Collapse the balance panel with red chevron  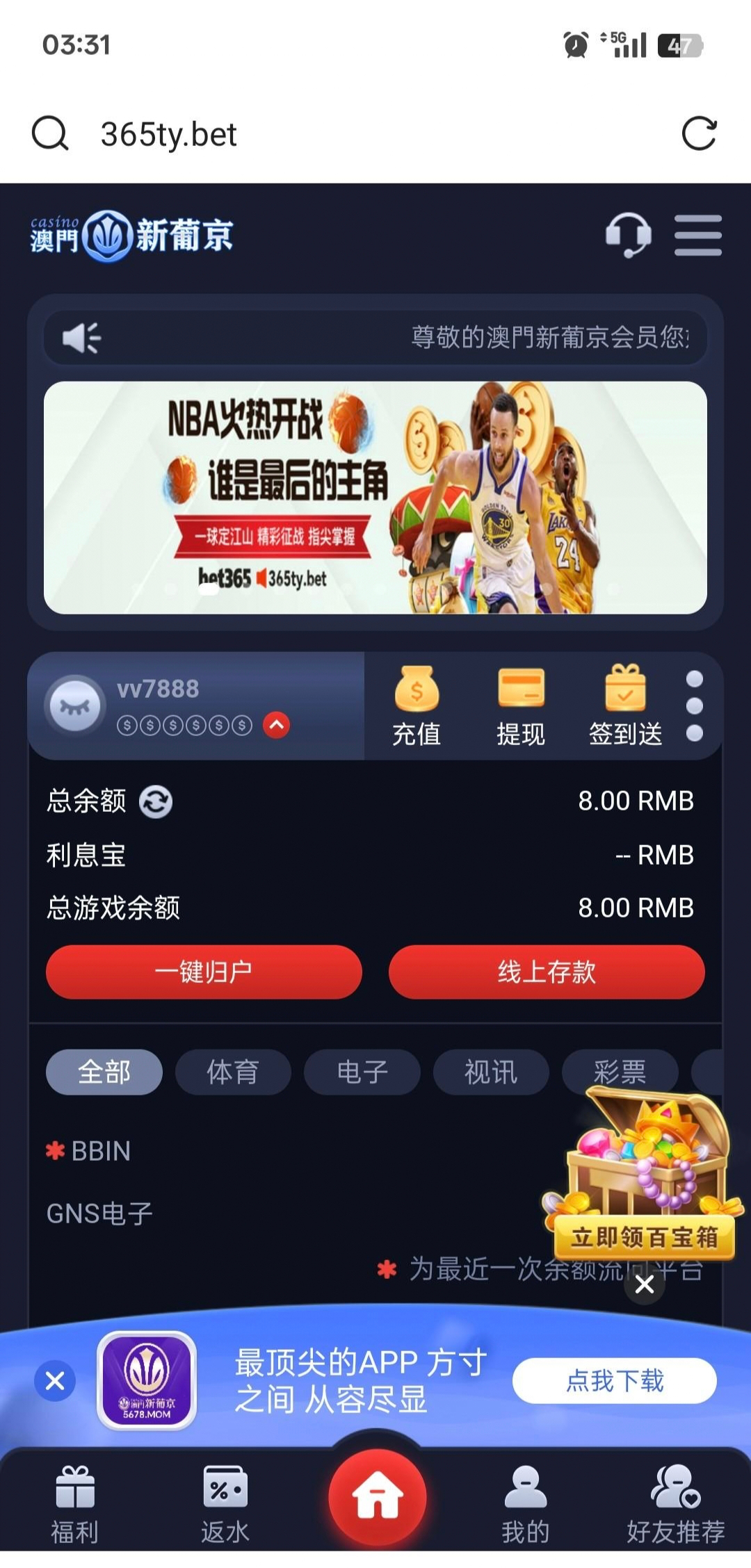[x=276, y=726]
